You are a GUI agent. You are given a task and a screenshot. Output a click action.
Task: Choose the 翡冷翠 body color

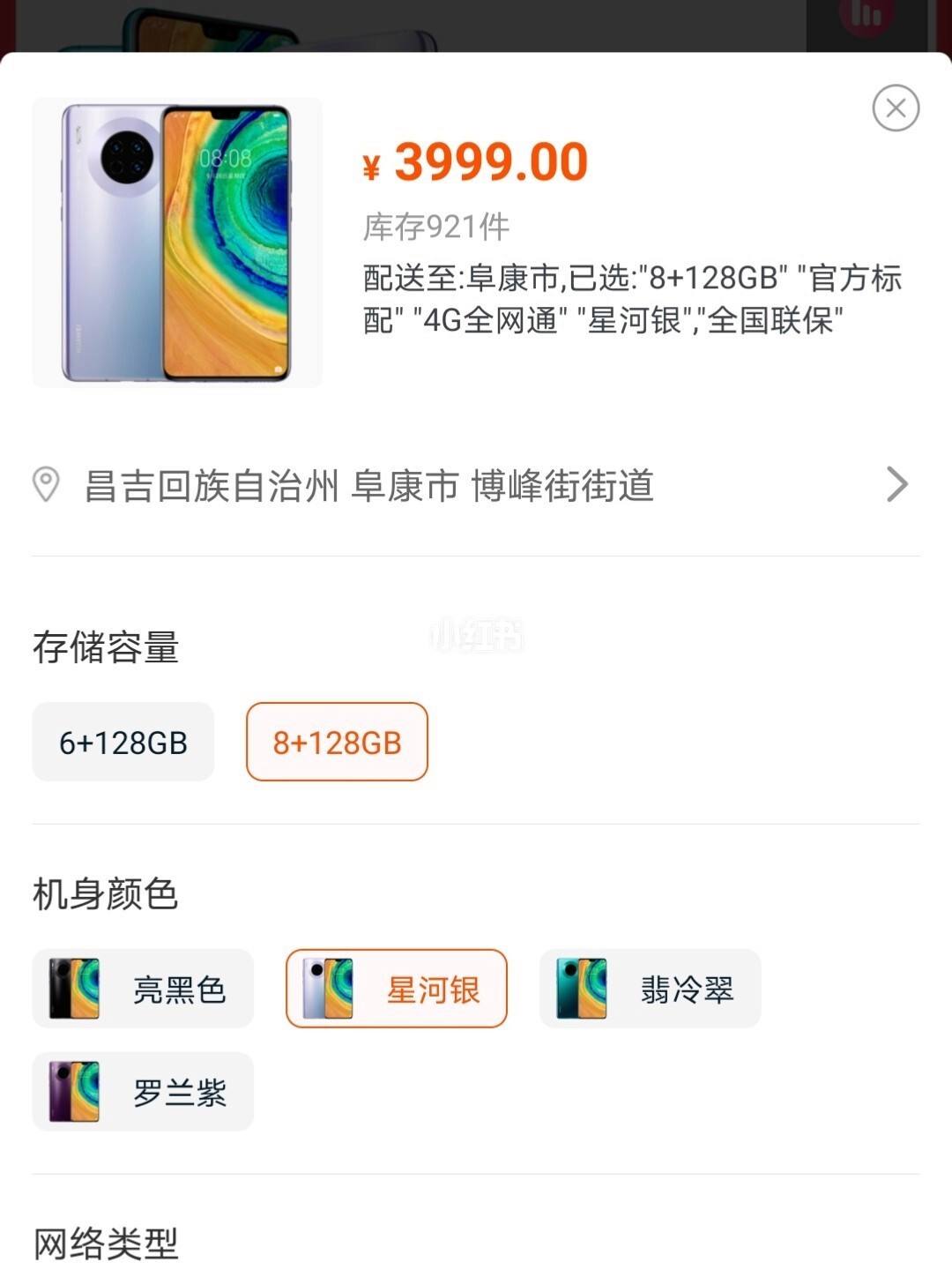click(650, 990)
